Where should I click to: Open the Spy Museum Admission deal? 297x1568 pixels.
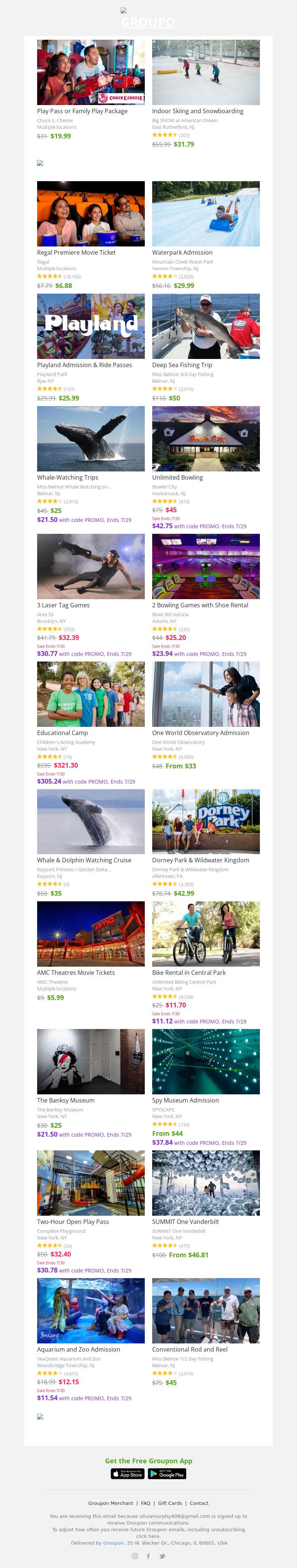coord(206,1062)
